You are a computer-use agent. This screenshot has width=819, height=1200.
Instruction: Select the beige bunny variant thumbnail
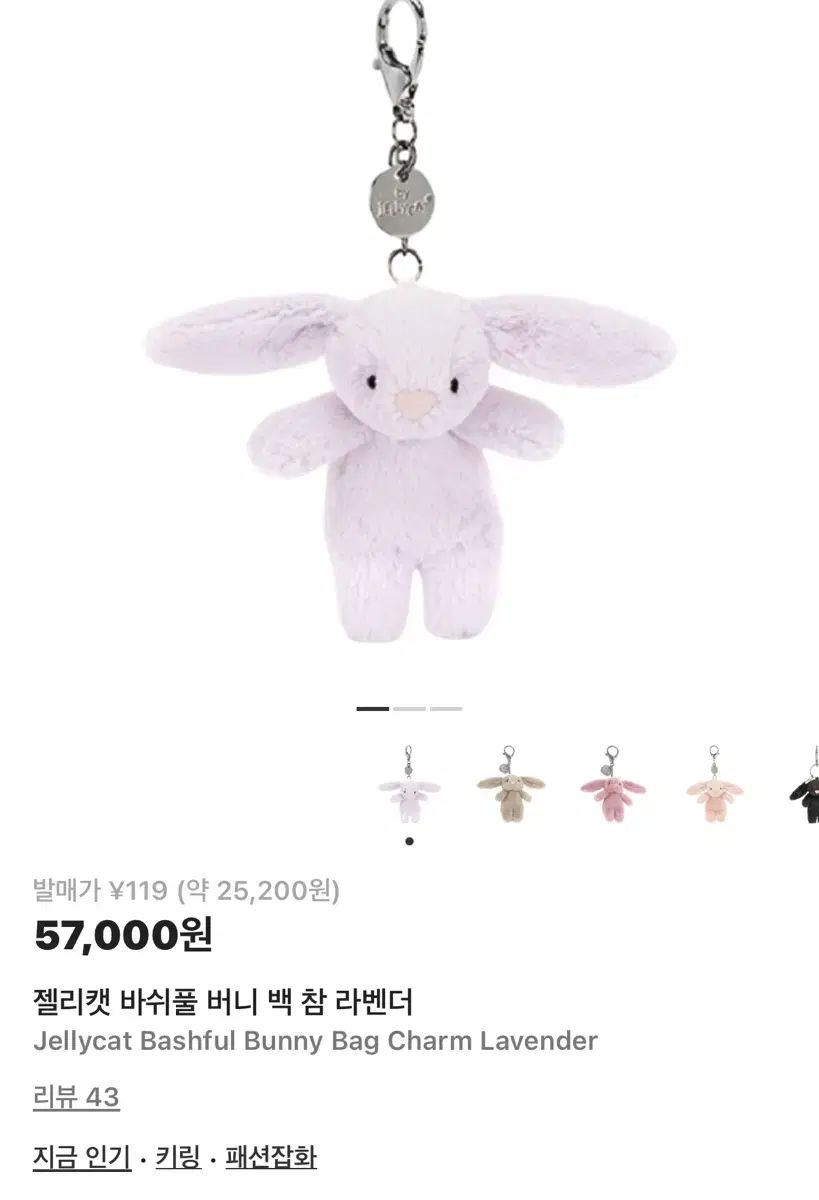512,790
